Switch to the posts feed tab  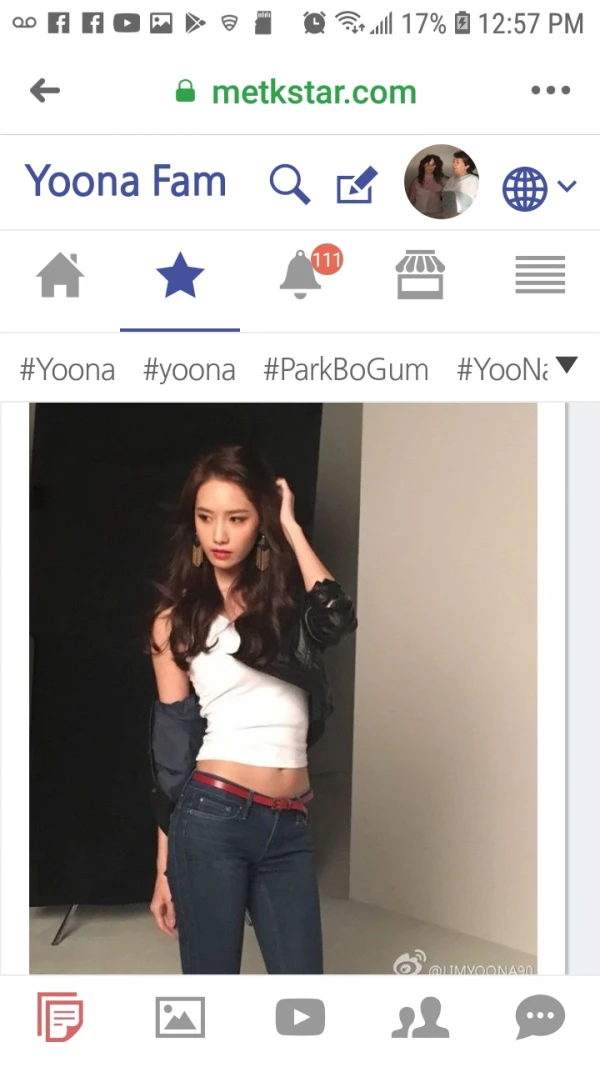coord(60,1018)
